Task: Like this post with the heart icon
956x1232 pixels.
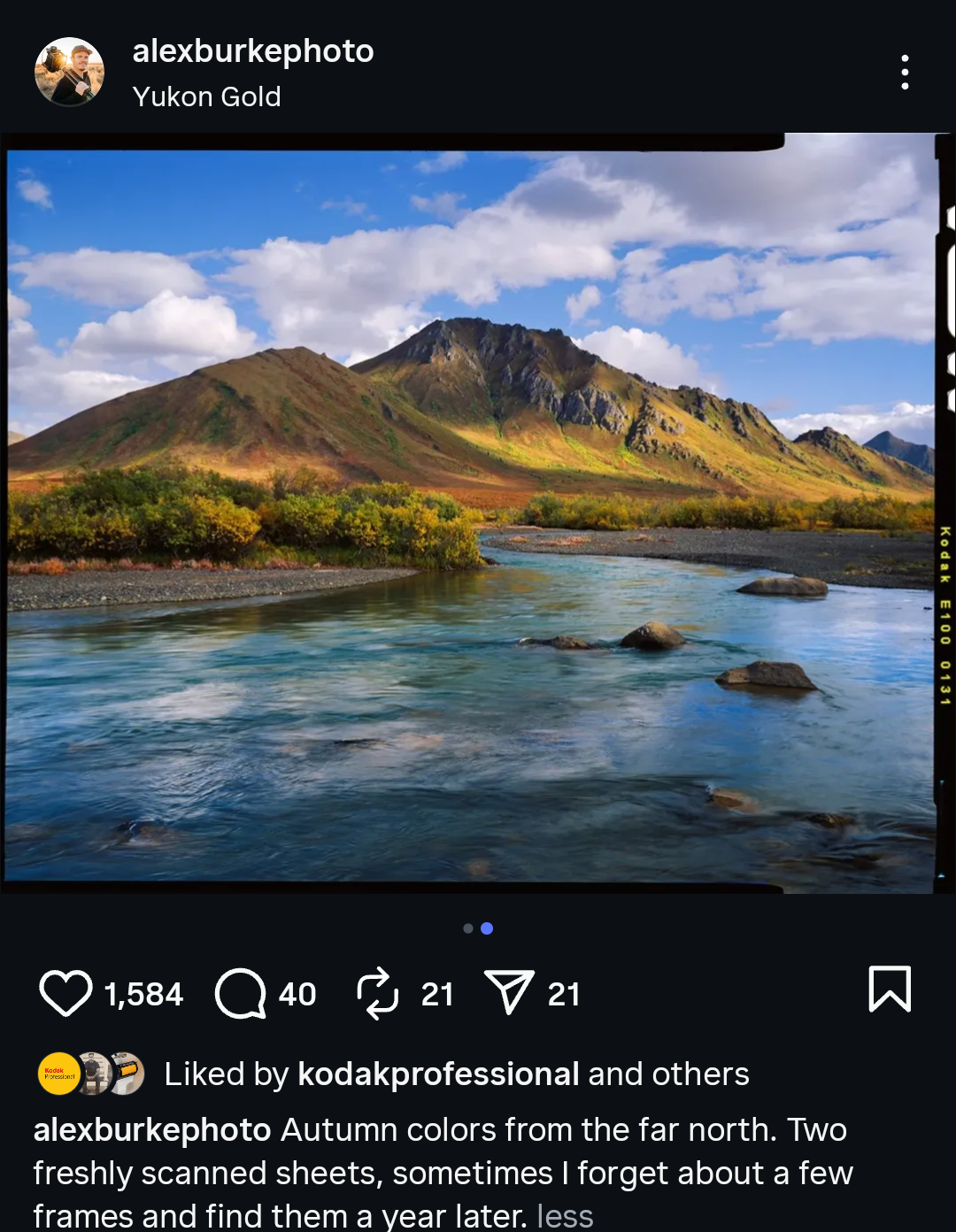Action: (66, 993)
